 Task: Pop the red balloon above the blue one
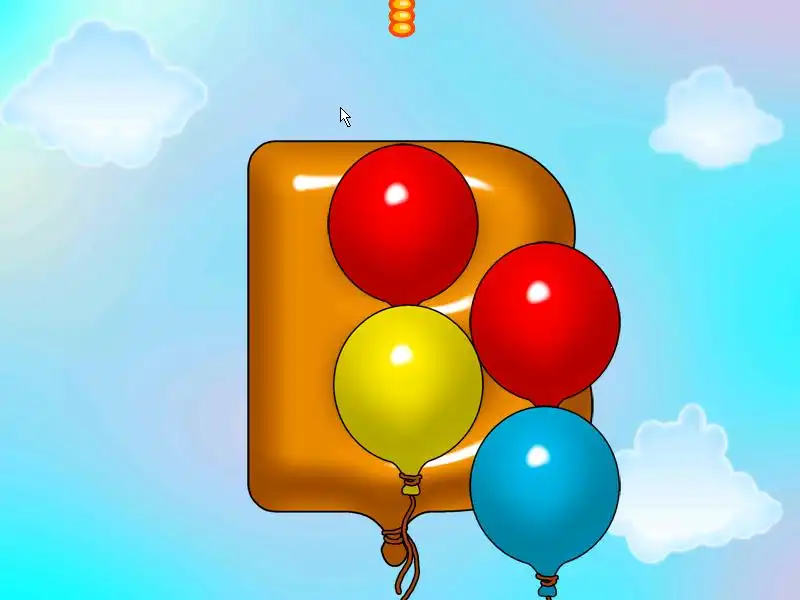pyautogui.click(x=545, y=322)
